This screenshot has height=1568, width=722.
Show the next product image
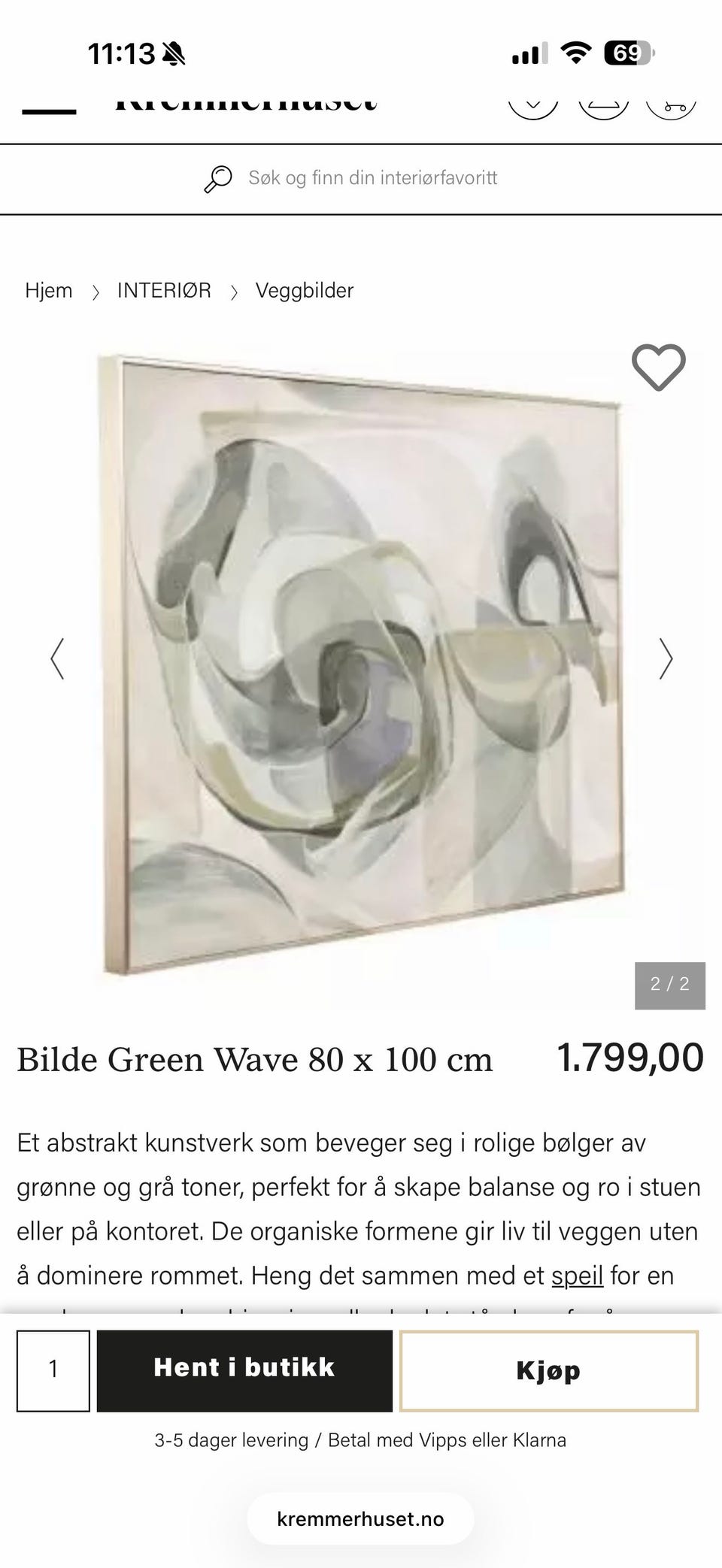666,658
